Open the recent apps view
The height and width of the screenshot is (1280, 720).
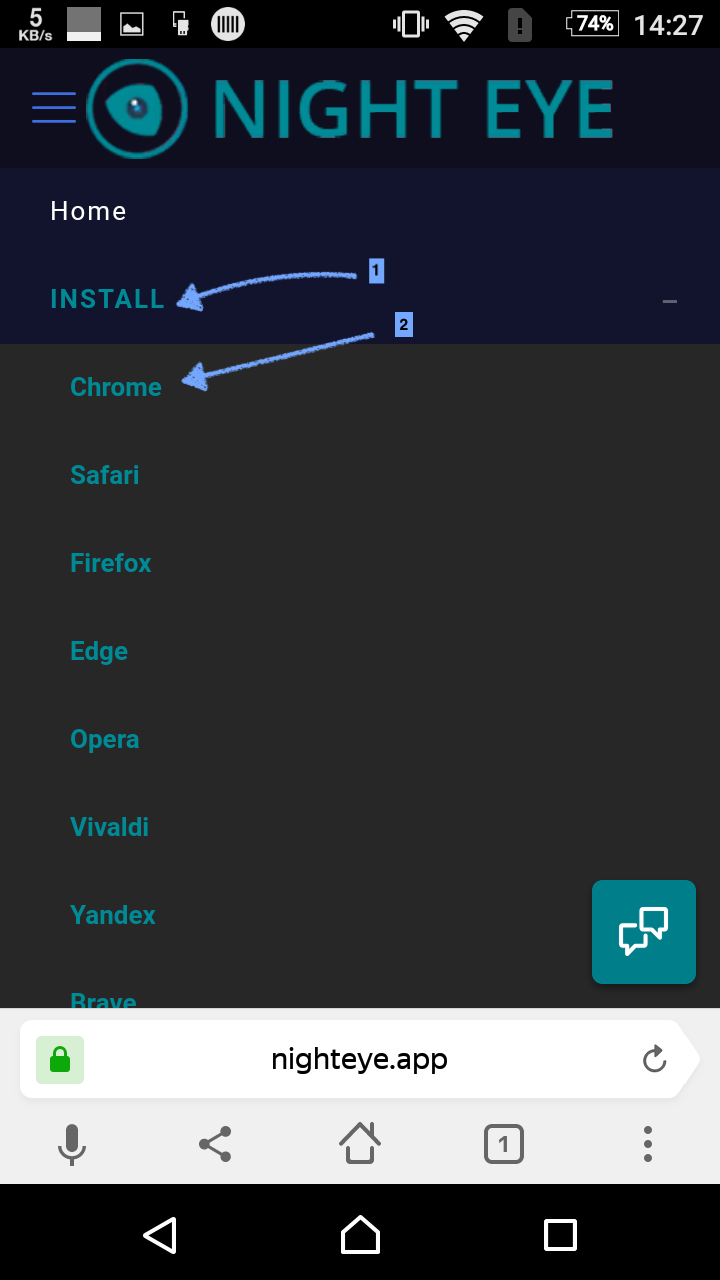[560, 1234]
